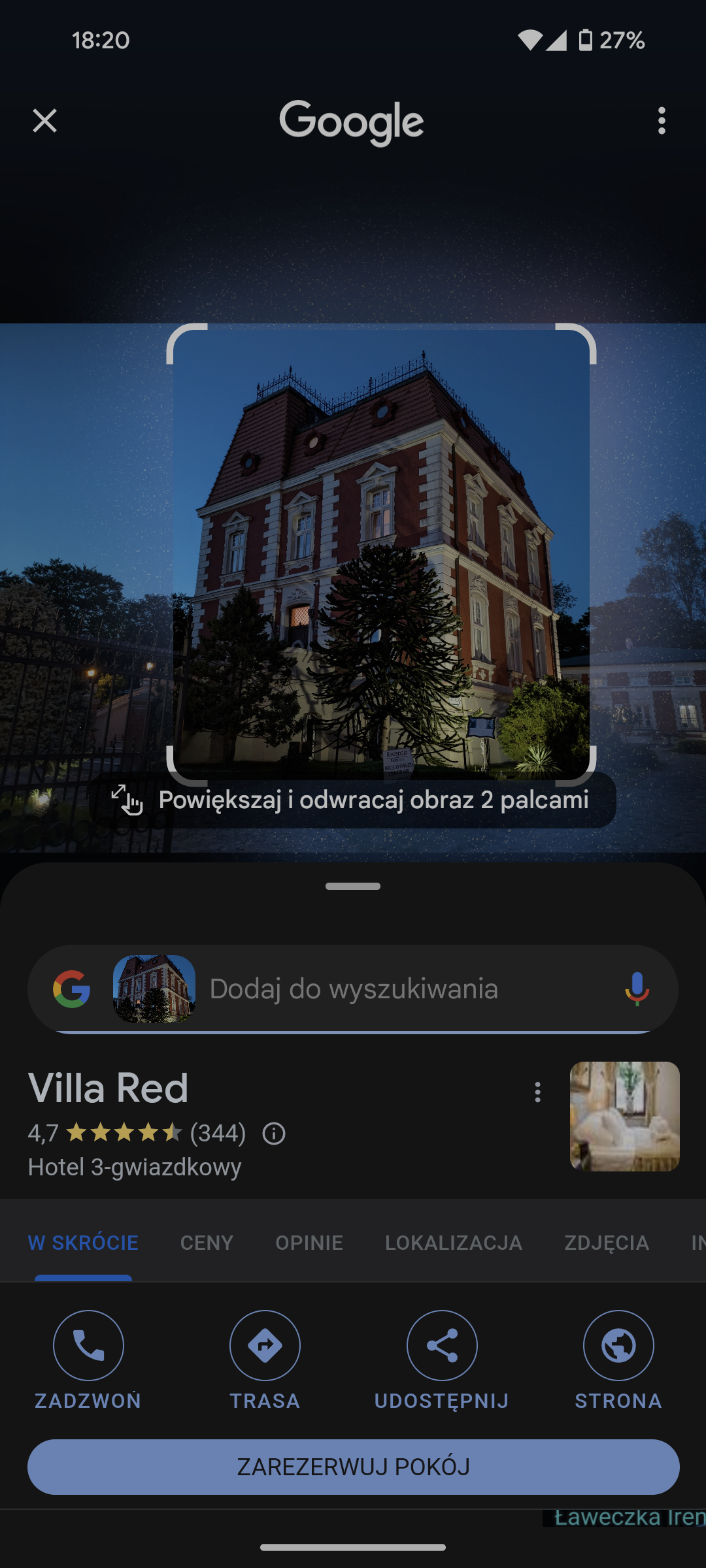The width and height of the screenshot is (706, 1568).
Task: Open more options next to Villa Red
Action: tap(537, 1092)
